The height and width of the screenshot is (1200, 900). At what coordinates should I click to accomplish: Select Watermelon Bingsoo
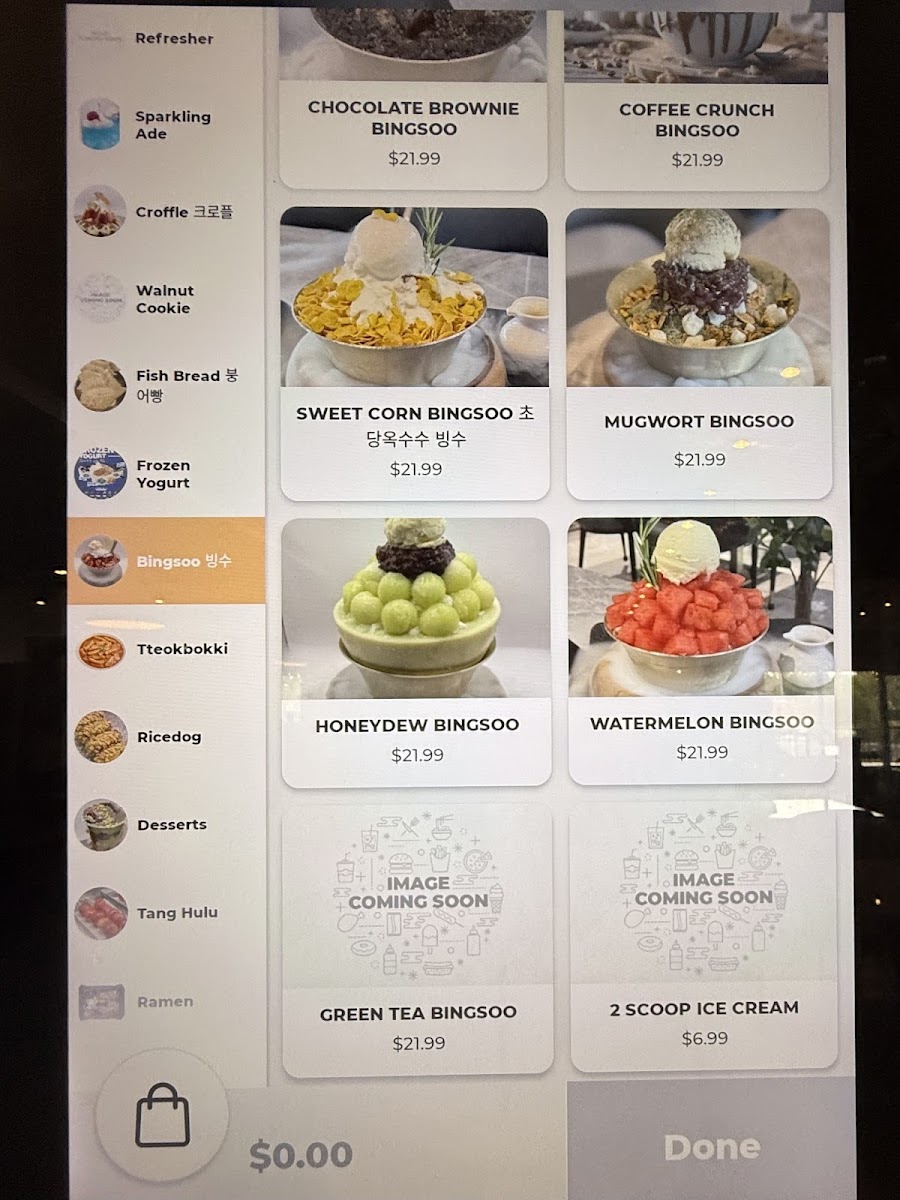[701, 649]
